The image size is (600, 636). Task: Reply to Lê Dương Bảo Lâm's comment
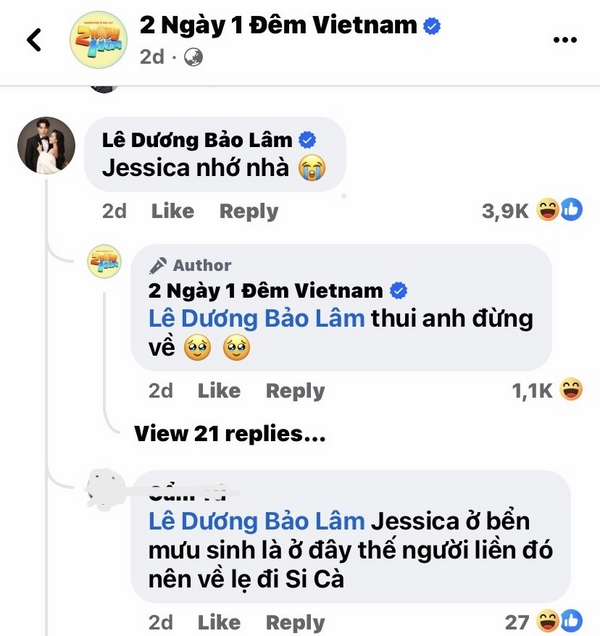pyautogui.click(x=249, y=211)
